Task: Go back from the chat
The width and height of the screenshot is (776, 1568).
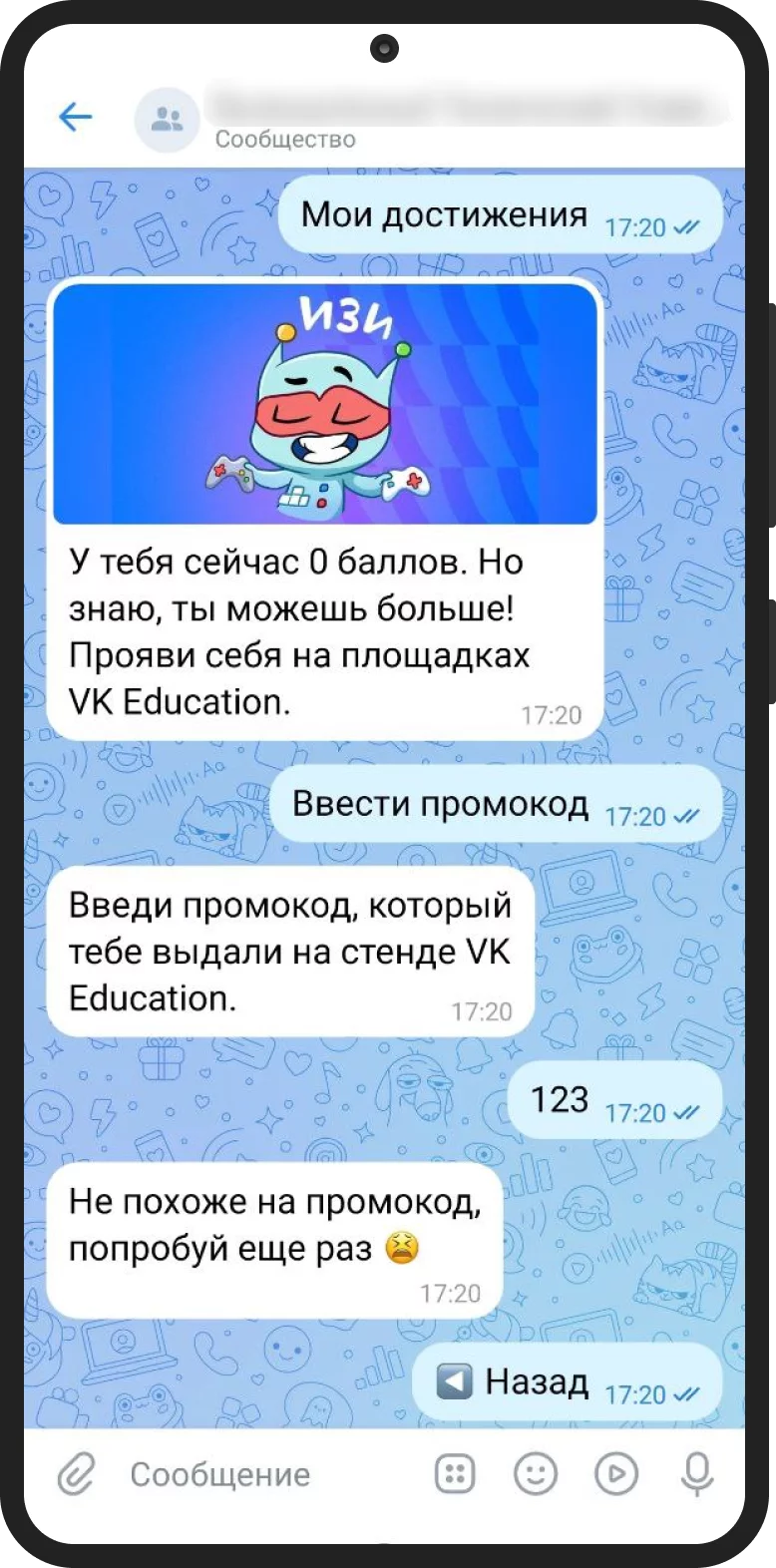Action: [76, 118]
